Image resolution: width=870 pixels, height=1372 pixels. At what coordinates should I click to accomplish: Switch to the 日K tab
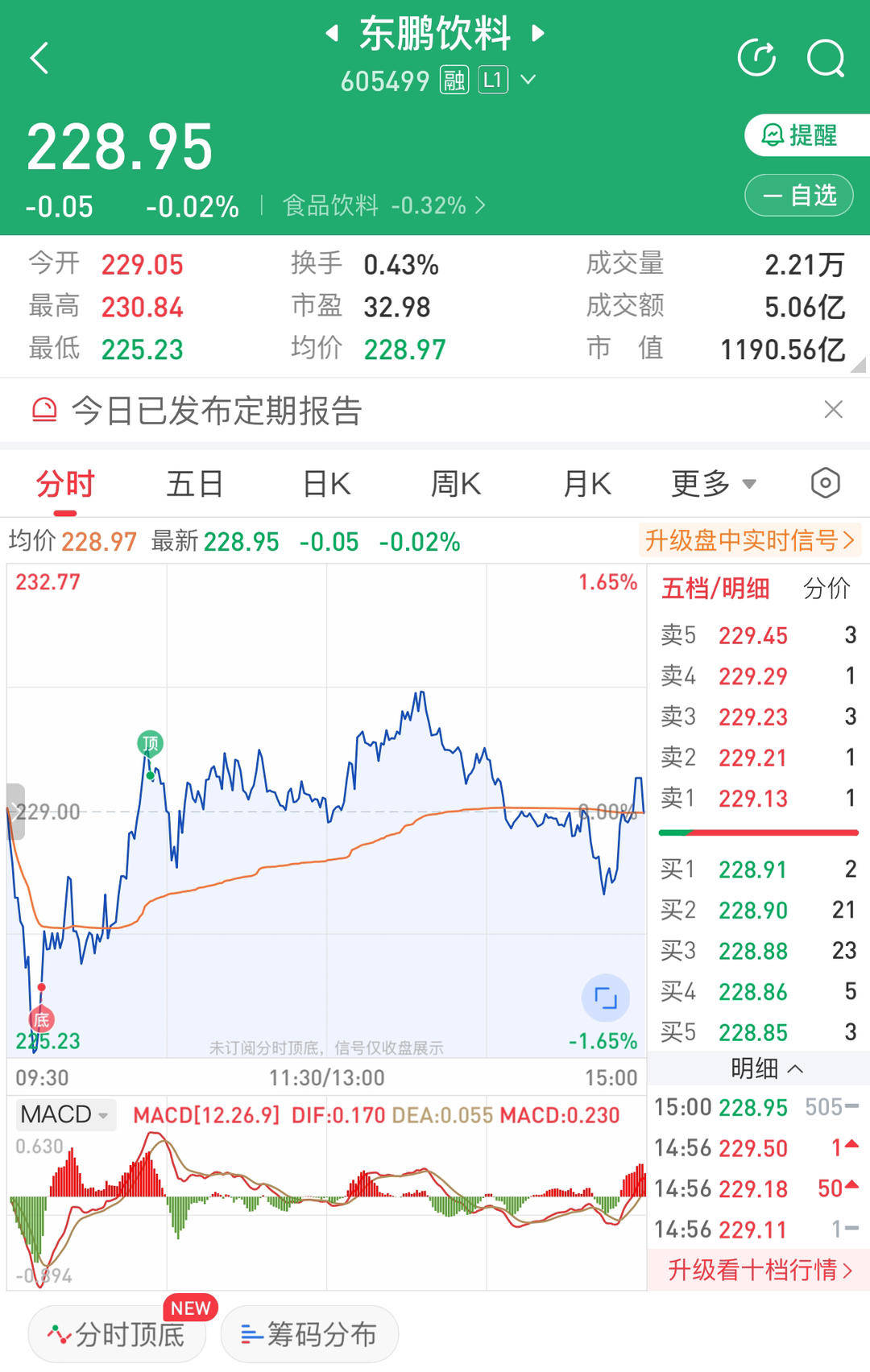pos(325,483)
